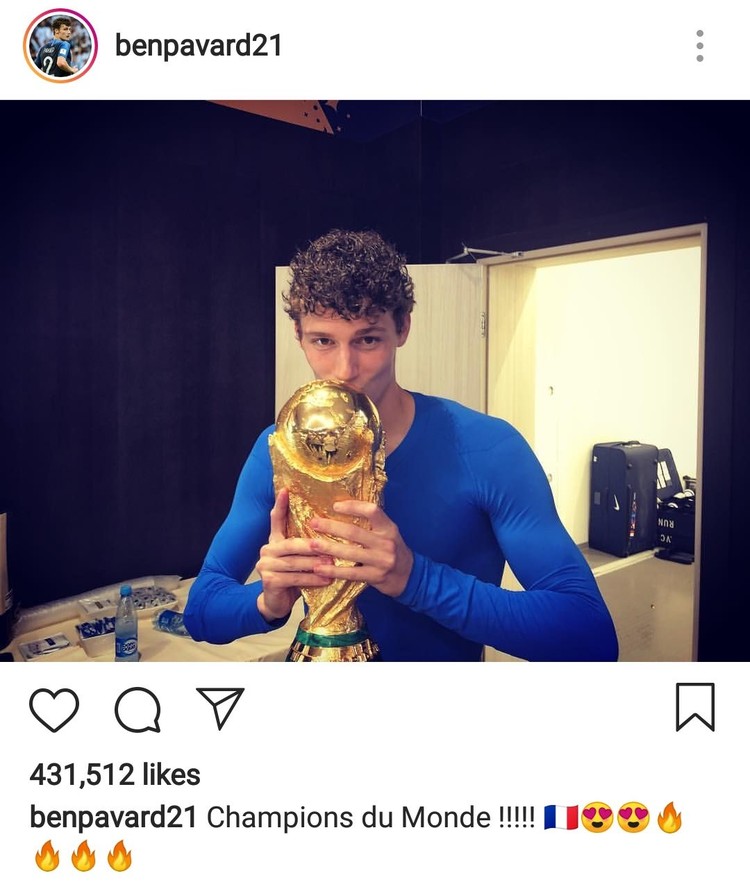
Task: Like the post with the heart icon
Action: point(54,709)
